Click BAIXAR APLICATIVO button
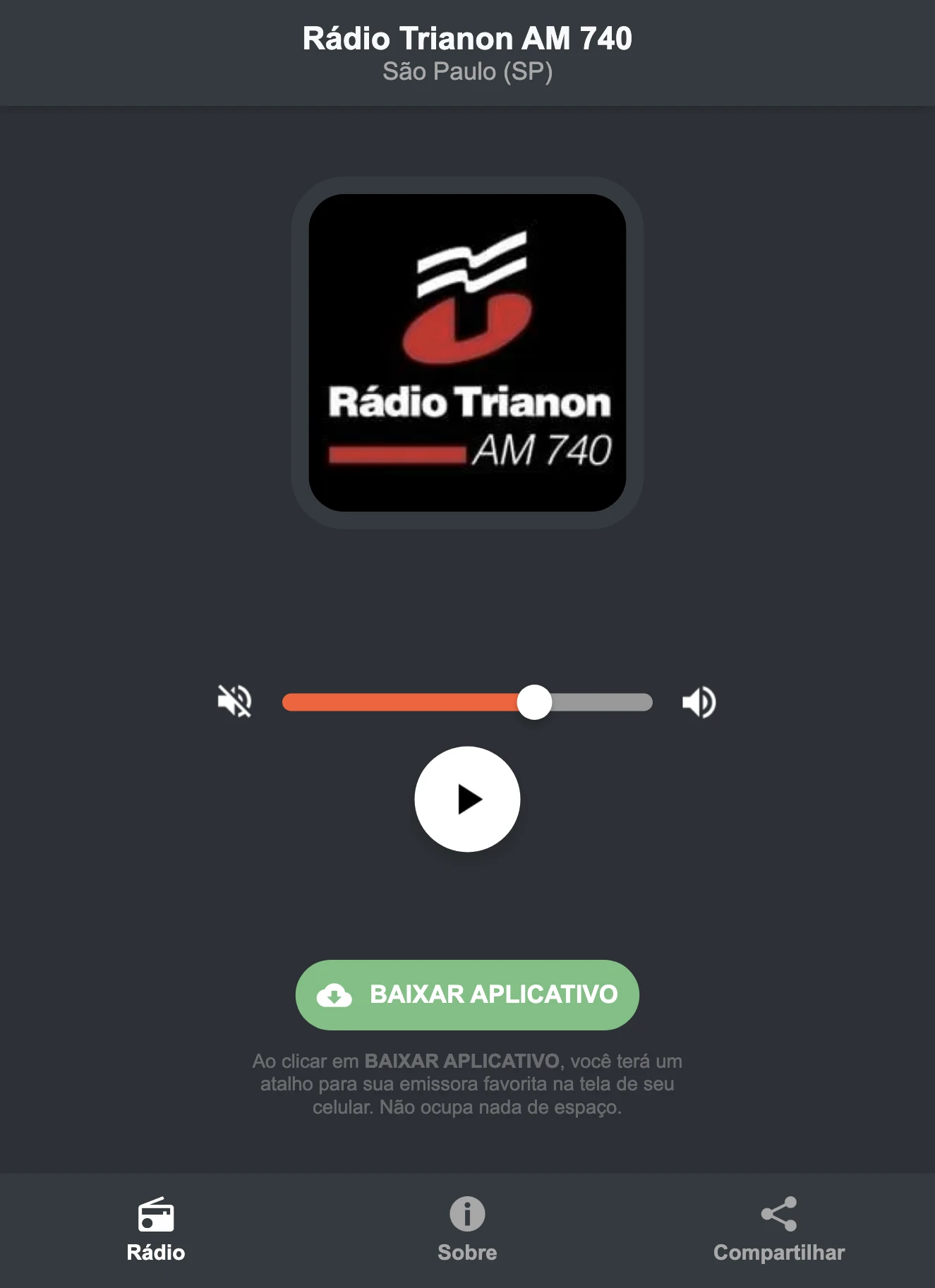 pyautogui.click(x=467, y=995)
